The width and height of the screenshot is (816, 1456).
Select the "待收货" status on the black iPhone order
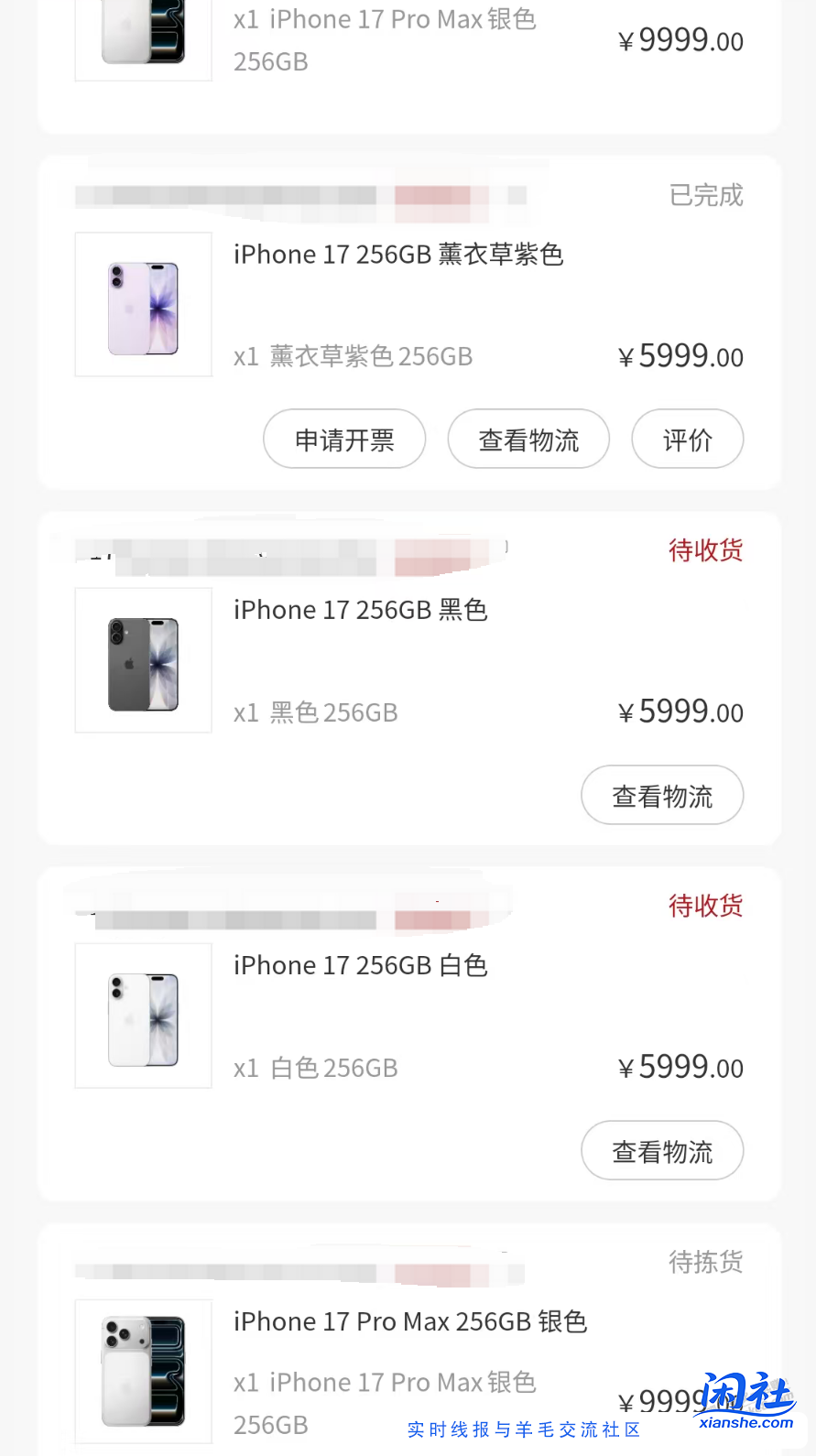(x=705, y=550)
